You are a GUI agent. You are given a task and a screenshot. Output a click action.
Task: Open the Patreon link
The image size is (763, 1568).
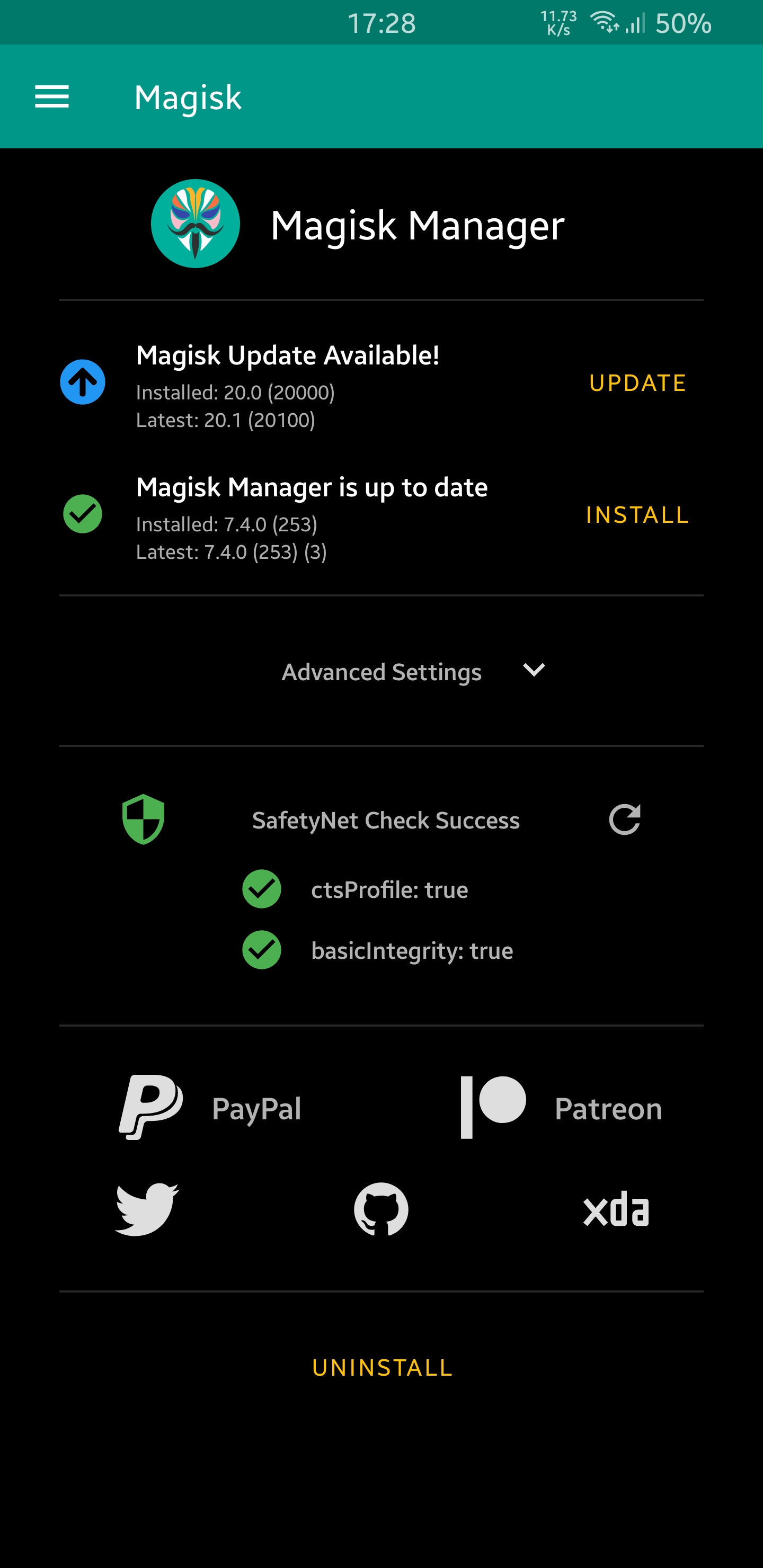[x=561, y=1107]
